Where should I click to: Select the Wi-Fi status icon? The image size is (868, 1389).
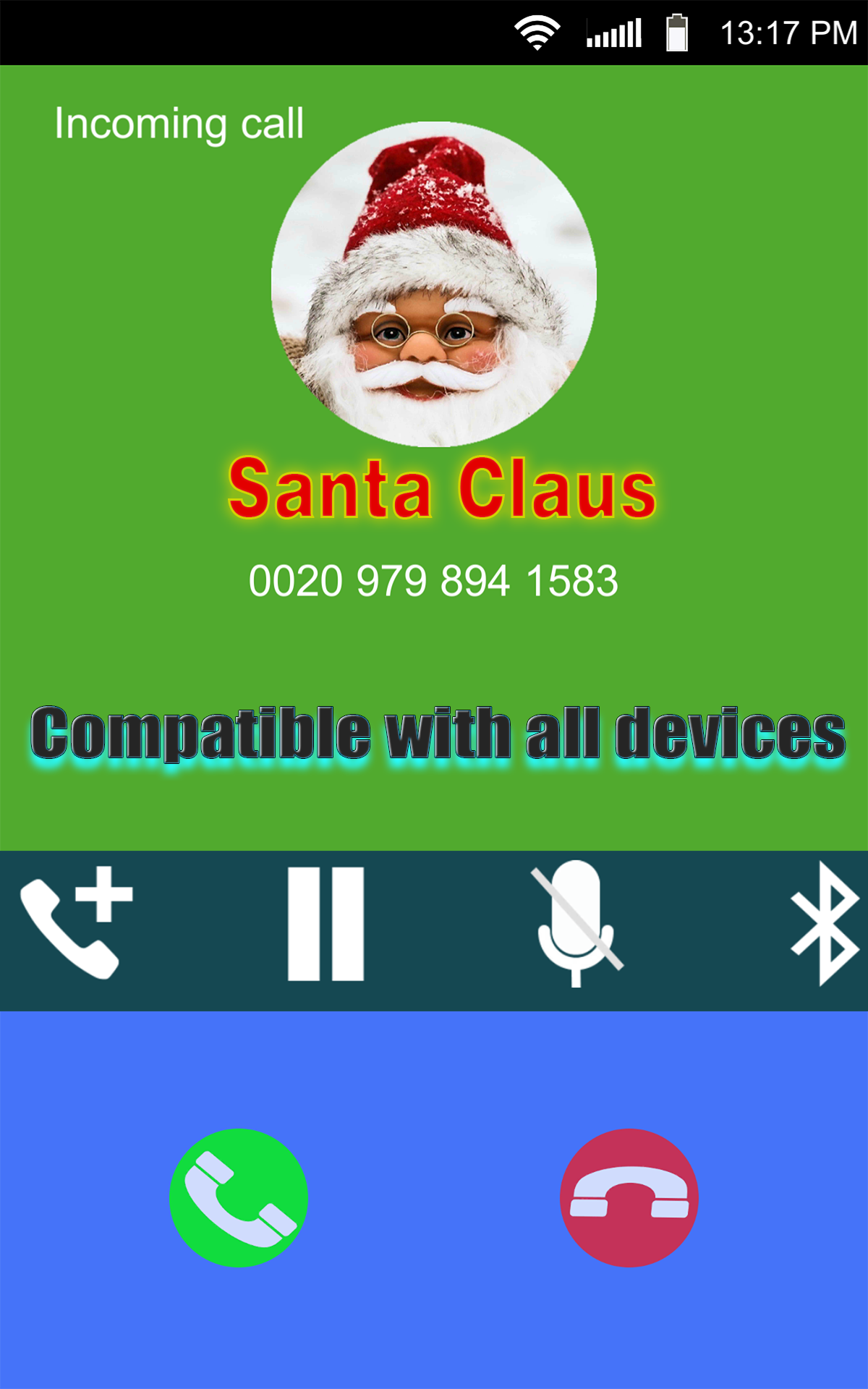click(537, 30)
